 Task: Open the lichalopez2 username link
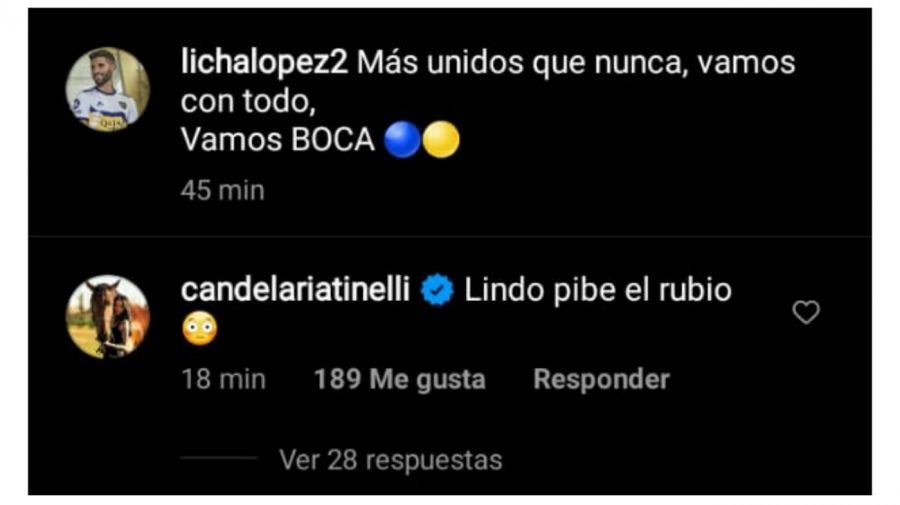264,62
